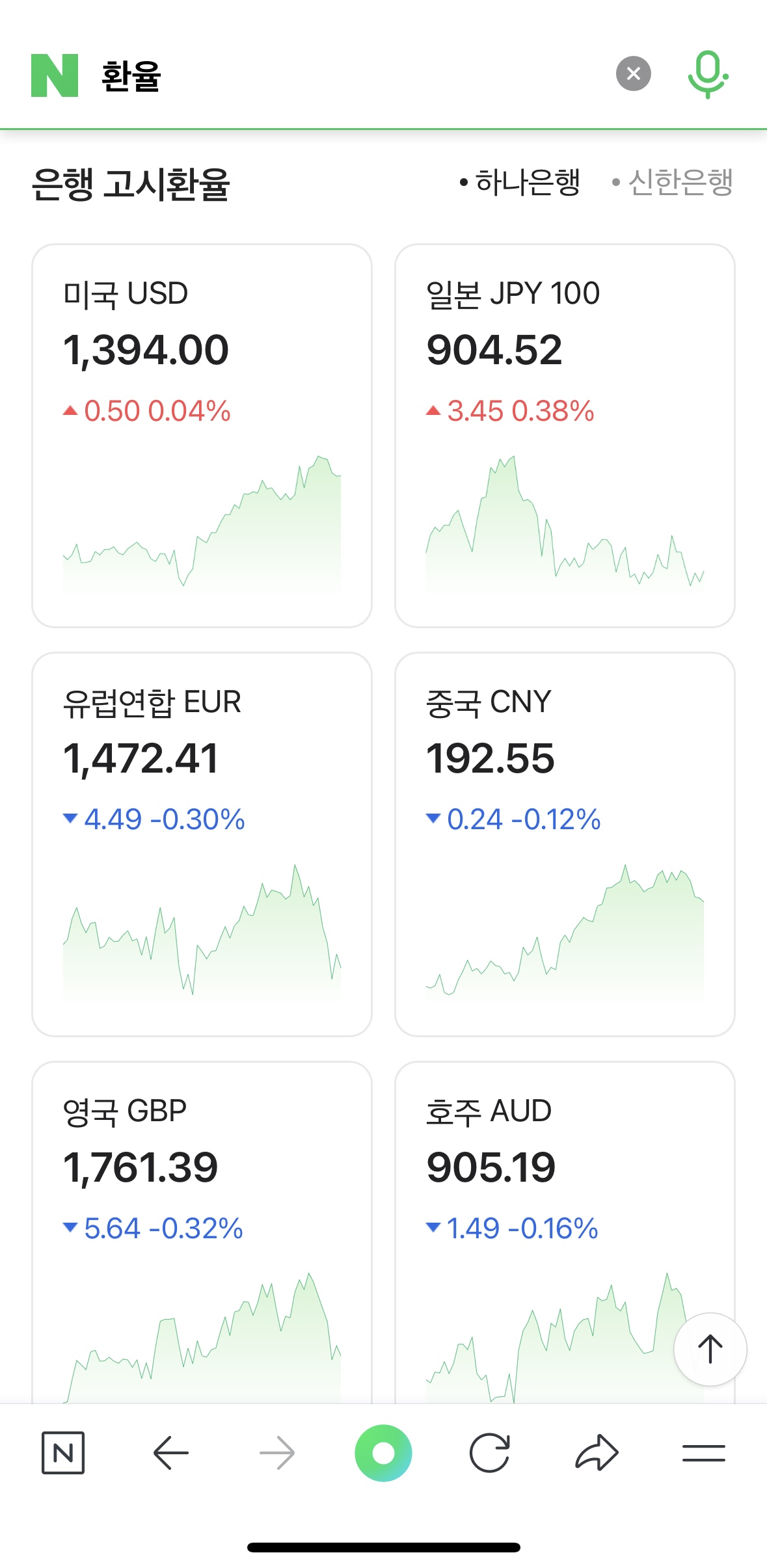The image size is (767, 1568).
Task: Start voice search with the microphone
Action: [708, 74]
